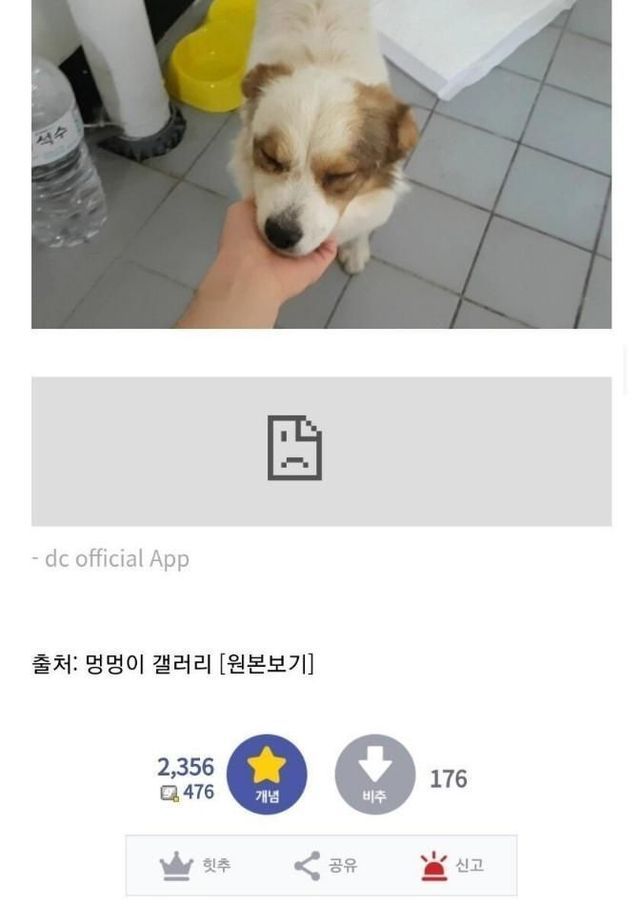This screenshot has height=909, width=640.
Task: Downvote the post with the 비추 button
Action: pyautogui.click(x=374, y=774)
